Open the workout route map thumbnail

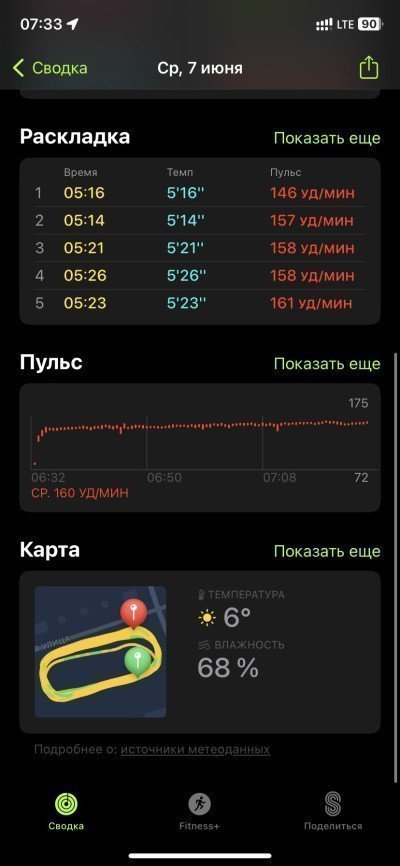click(100, 652)
